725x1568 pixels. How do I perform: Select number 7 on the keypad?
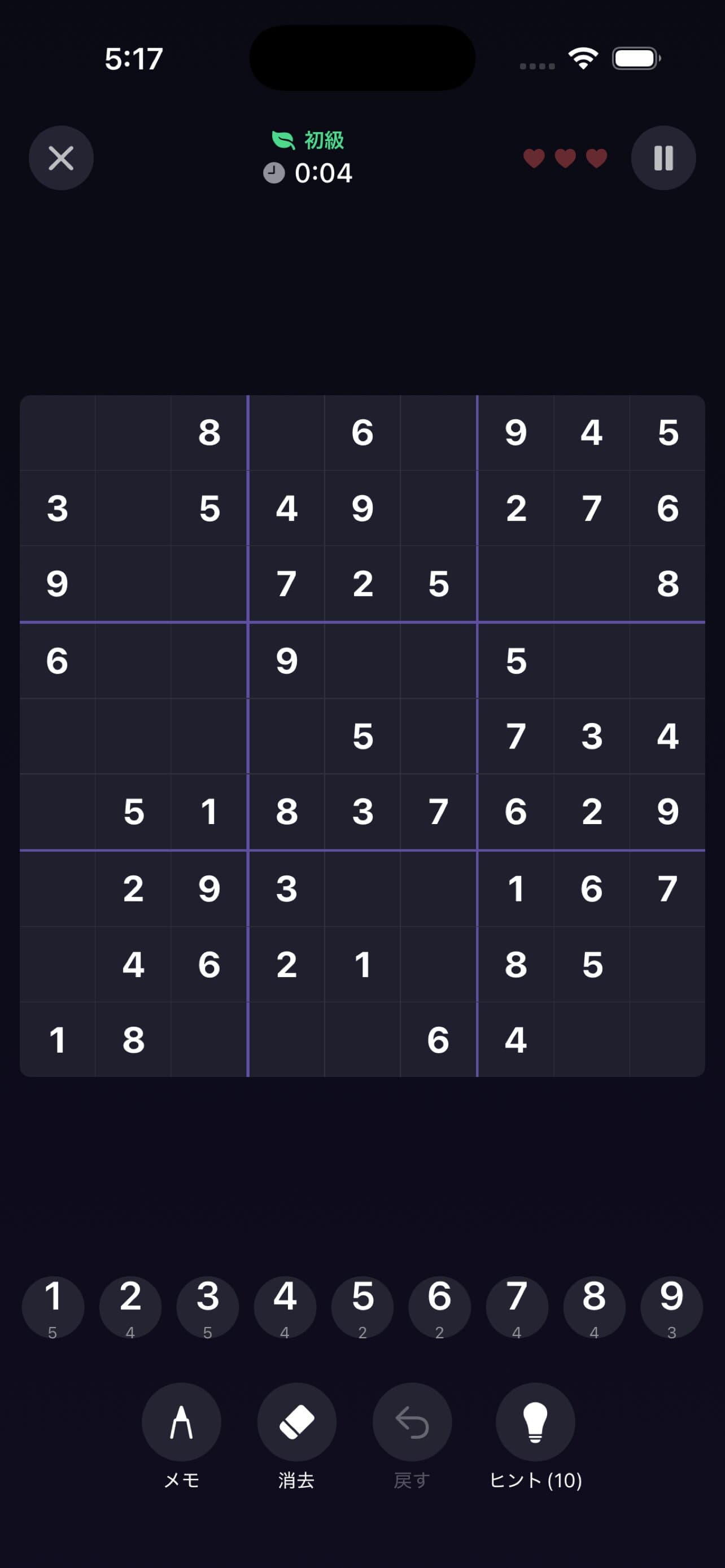[517, 1306]
